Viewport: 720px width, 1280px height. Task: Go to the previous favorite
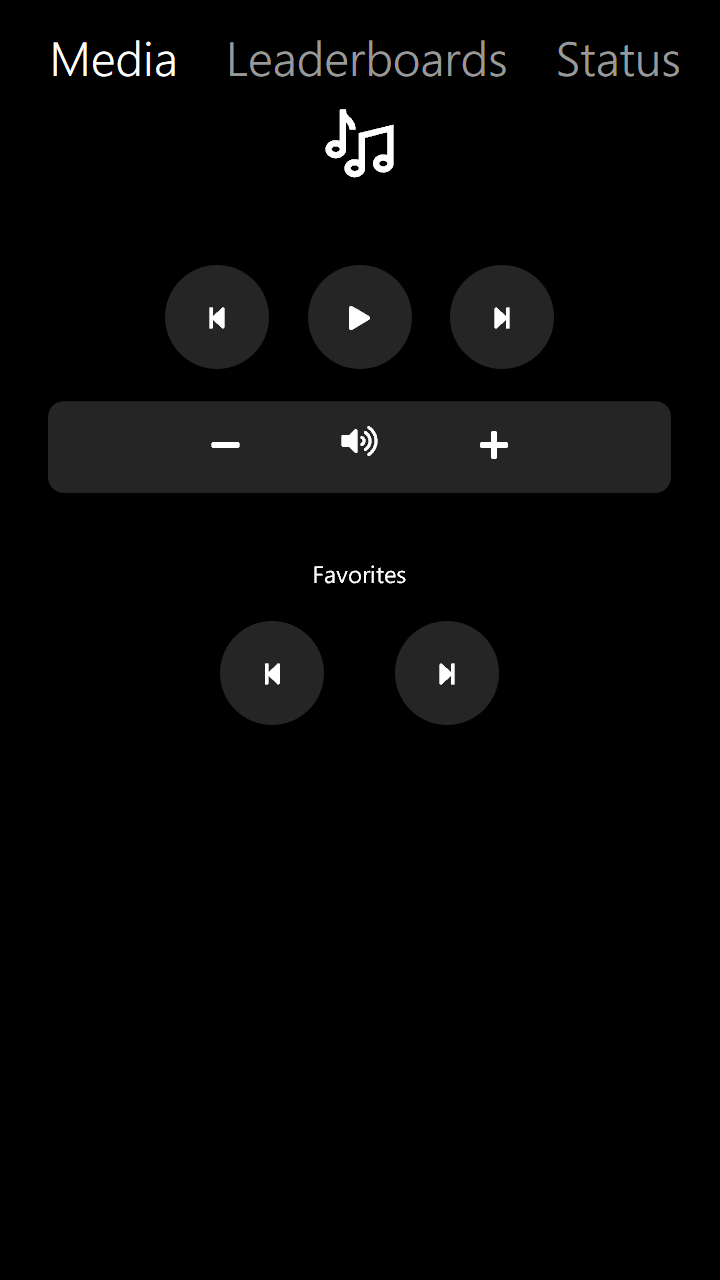[272, 673]
